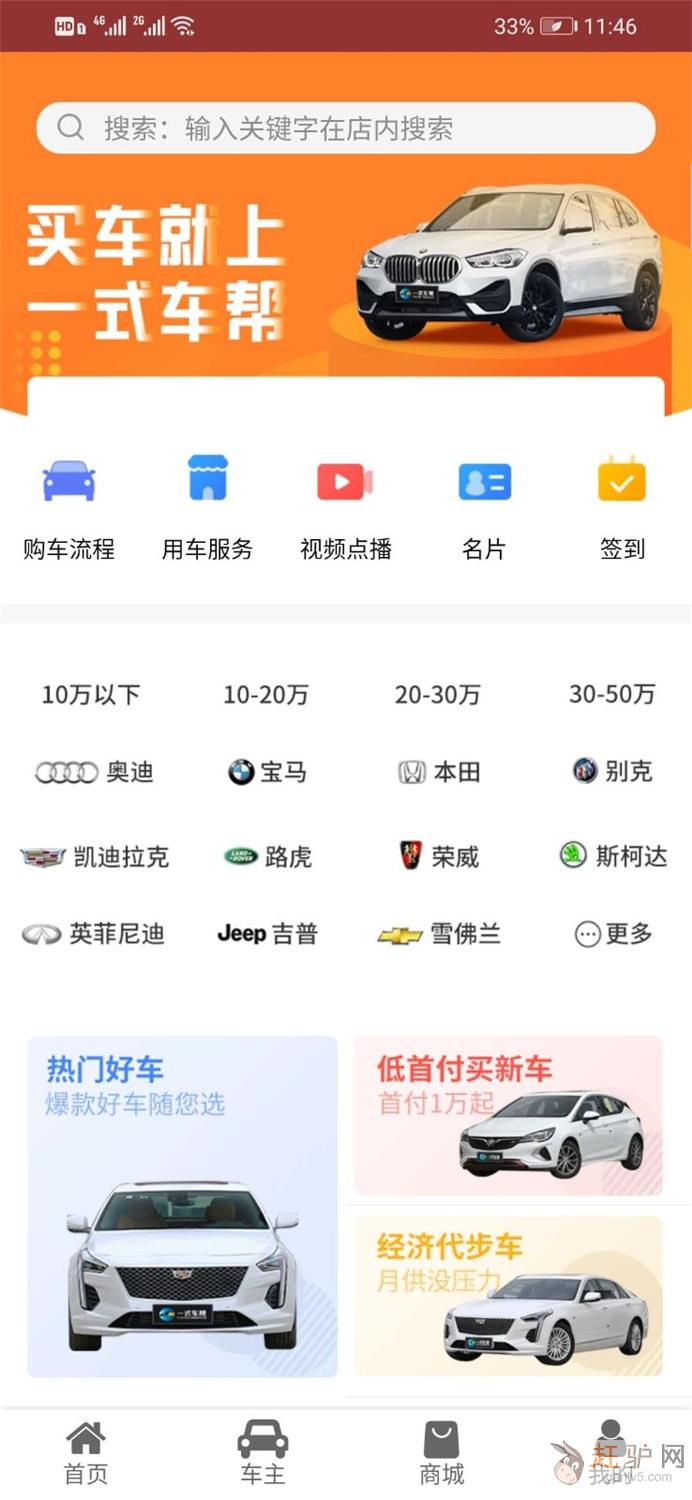Show 更多 car brands
Viewport: 692px width, 1500px height.
coord(613,934)
